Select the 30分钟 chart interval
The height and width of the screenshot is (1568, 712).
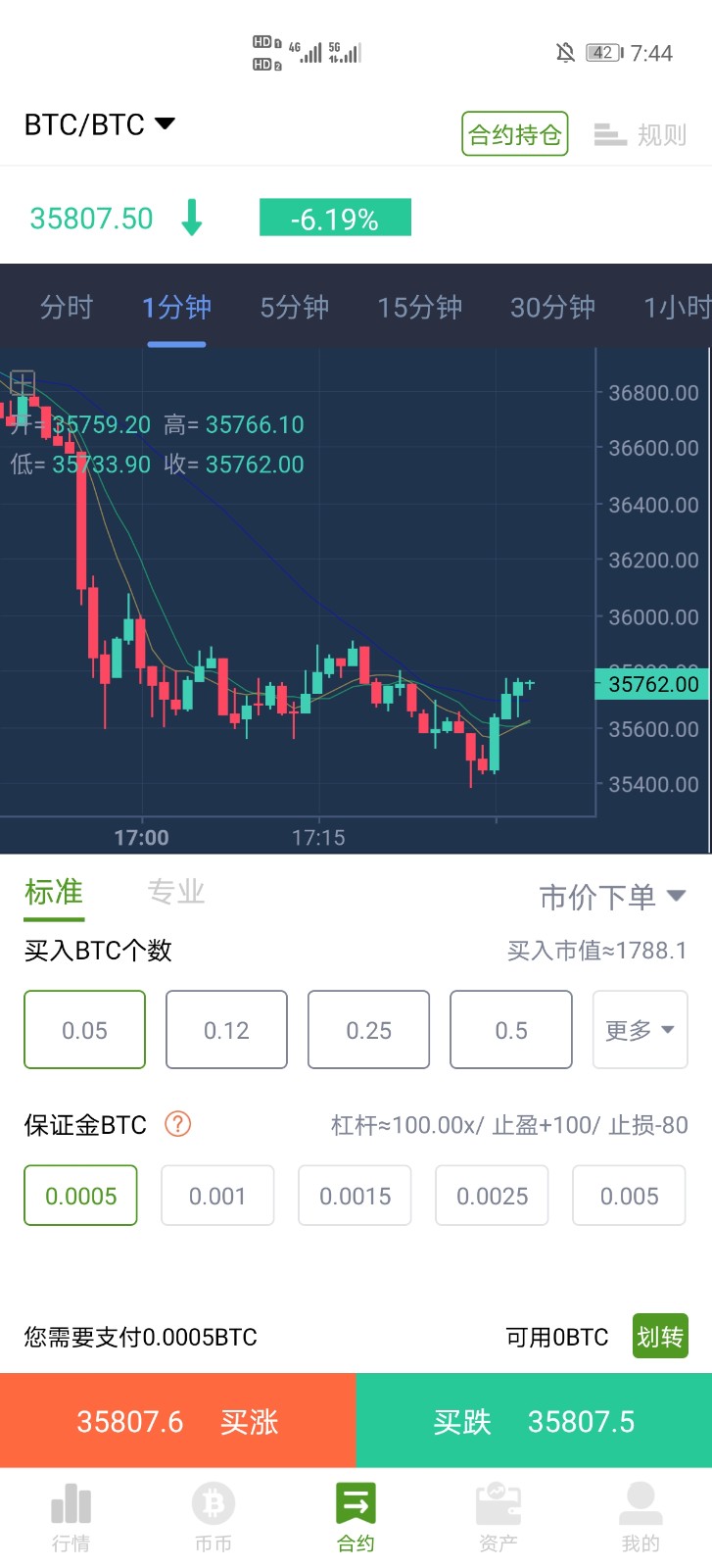click(552, 308)
